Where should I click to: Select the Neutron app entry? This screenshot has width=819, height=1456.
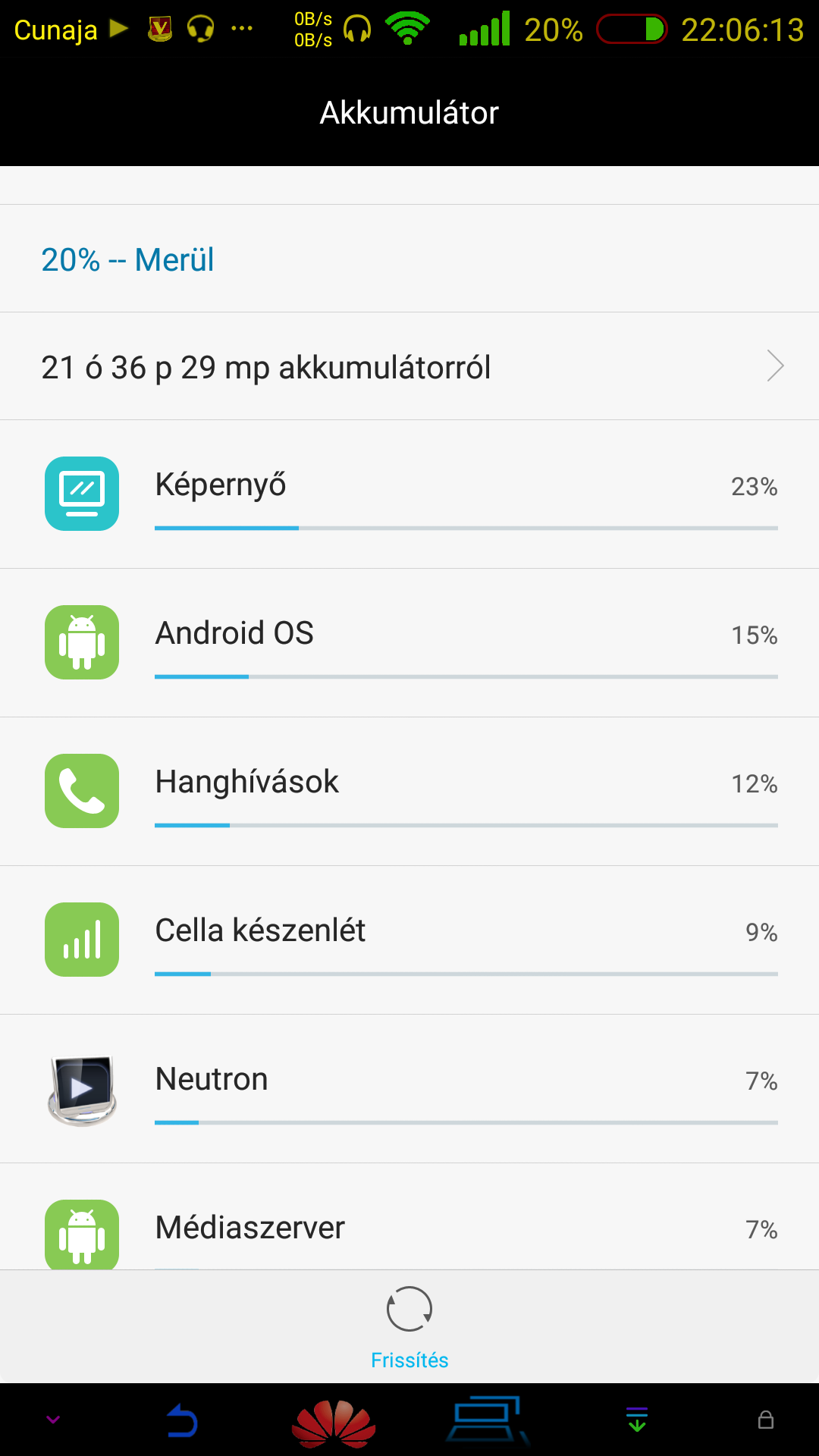[409, 1089]
